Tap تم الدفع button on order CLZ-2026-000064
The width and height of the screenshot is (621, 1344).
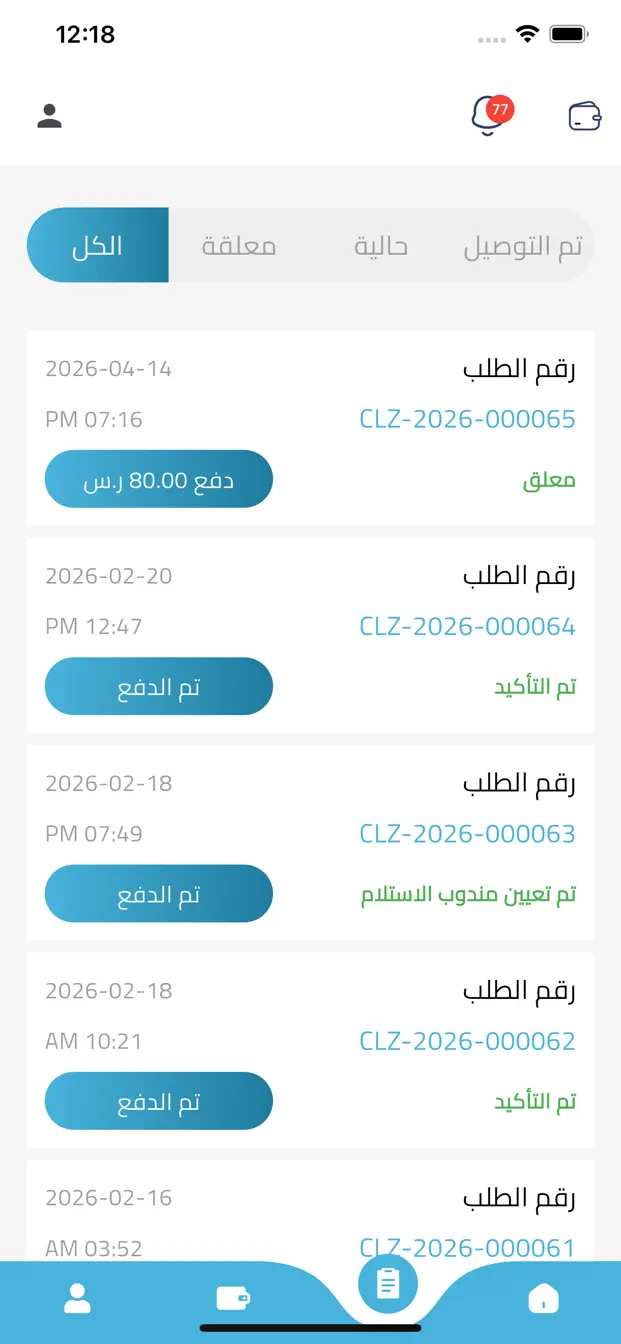(159, 686)
